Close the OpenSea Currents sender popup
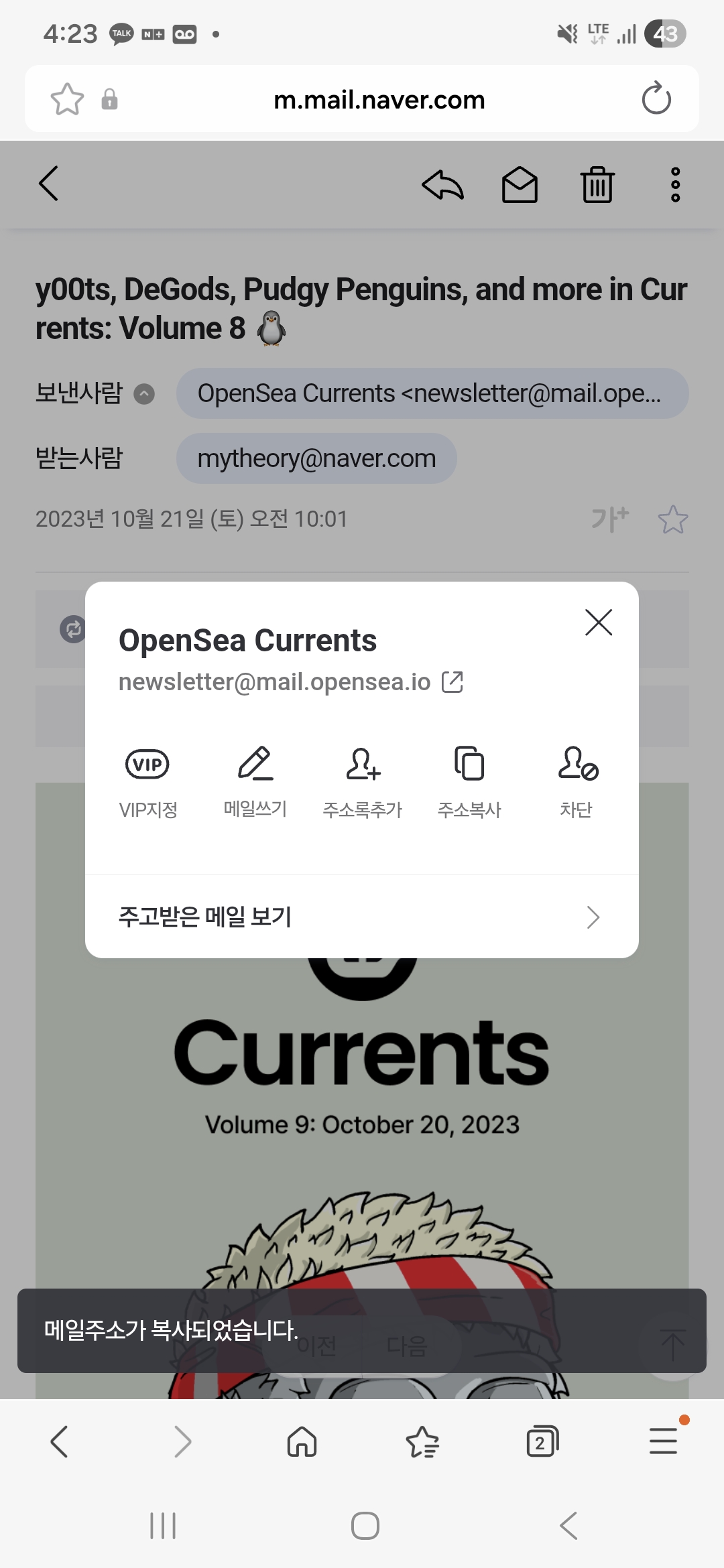This screenshot has width=724, height=1568. coord(598,622)
